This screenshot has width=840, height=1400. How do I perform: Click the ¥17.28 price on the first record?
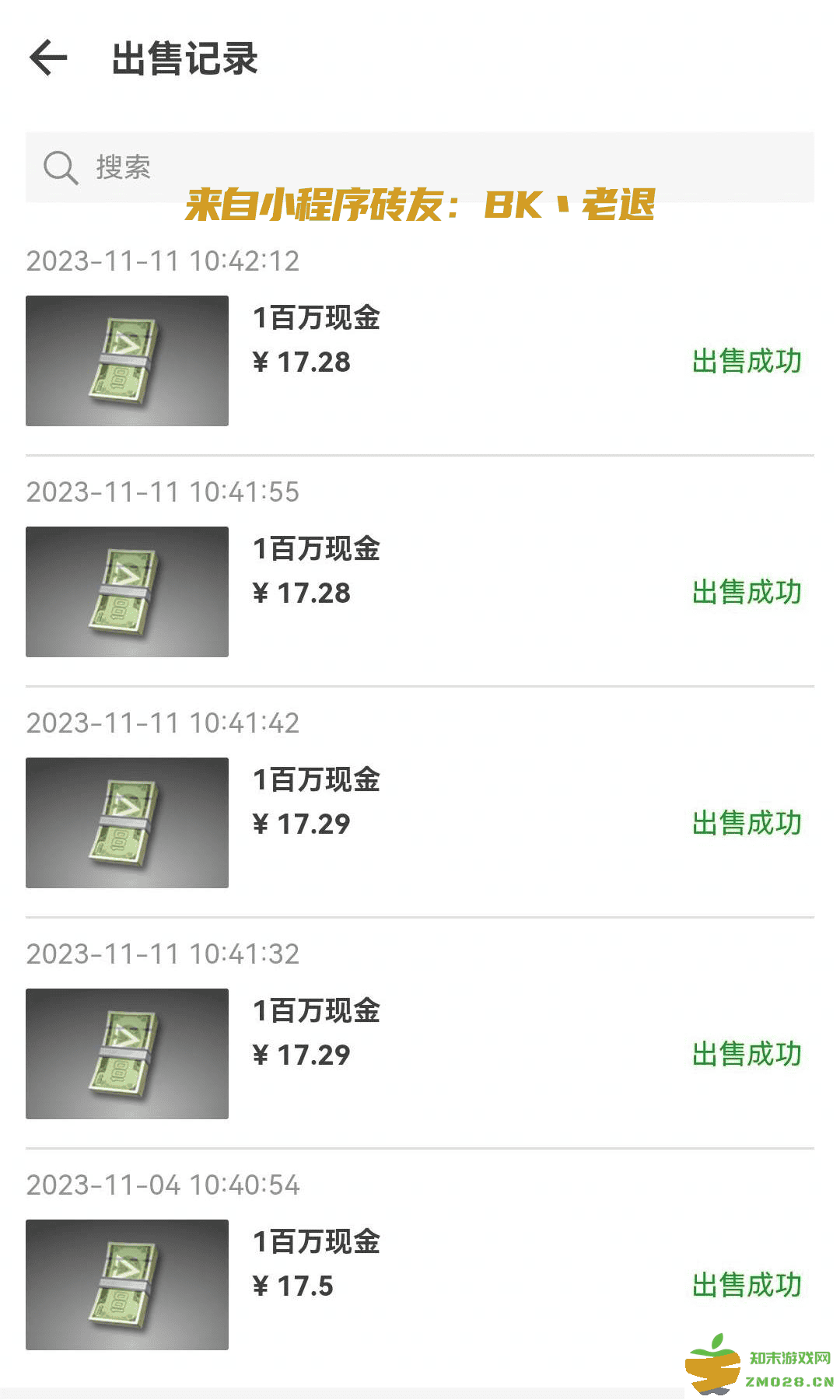coord(303,362)
